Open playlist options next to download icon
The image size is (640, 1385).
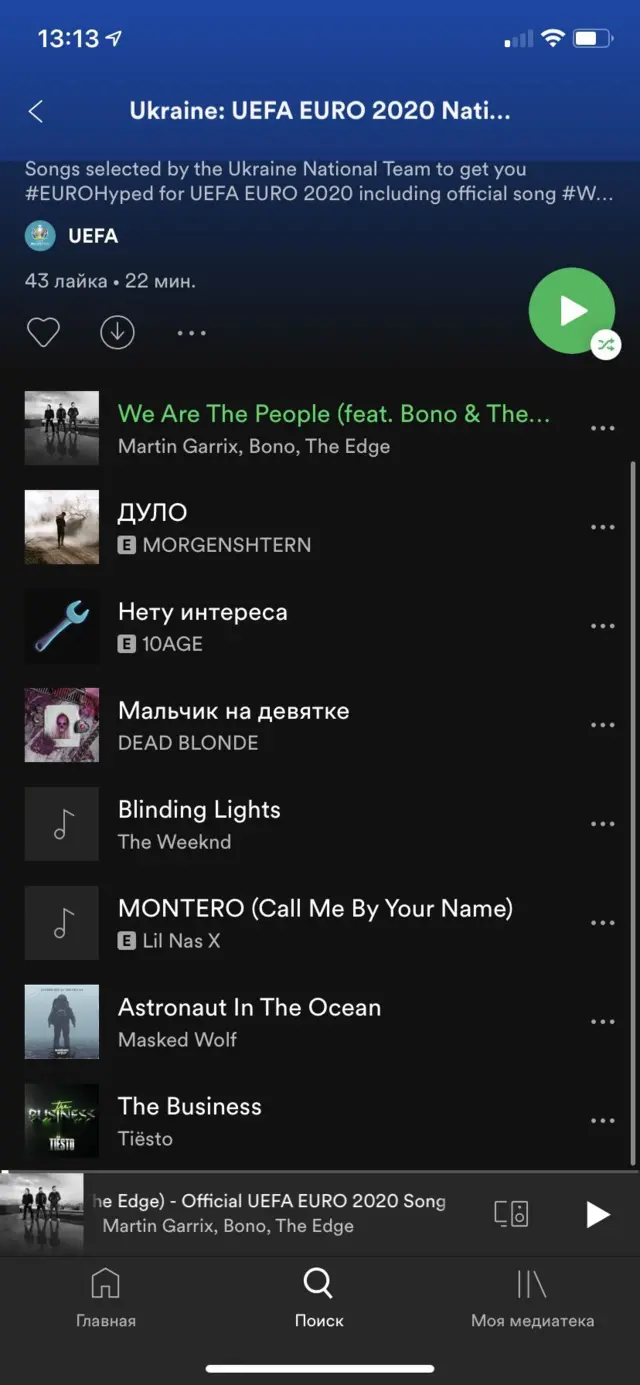[191, 333]
